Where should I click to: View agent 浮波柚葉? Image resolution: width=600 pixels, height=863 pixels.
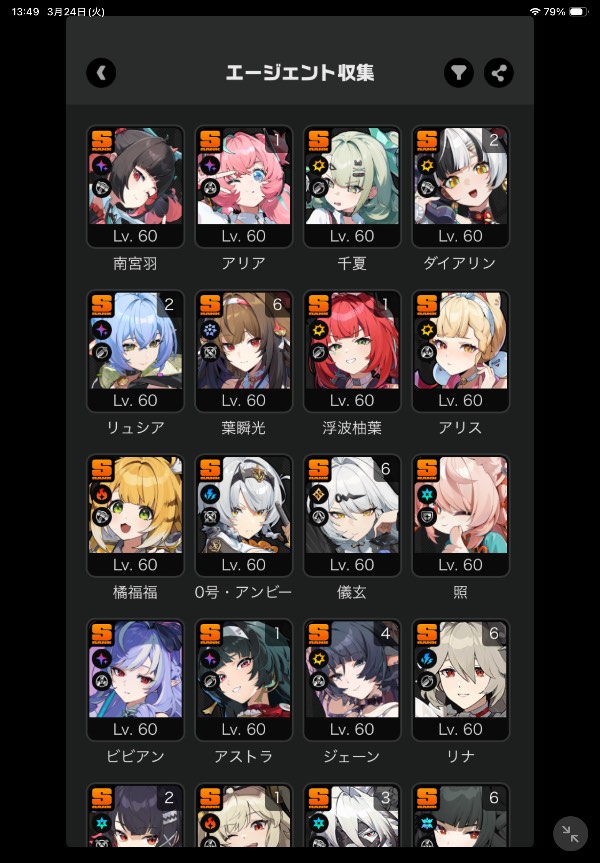pyautogui.click(x=352, y=351)
